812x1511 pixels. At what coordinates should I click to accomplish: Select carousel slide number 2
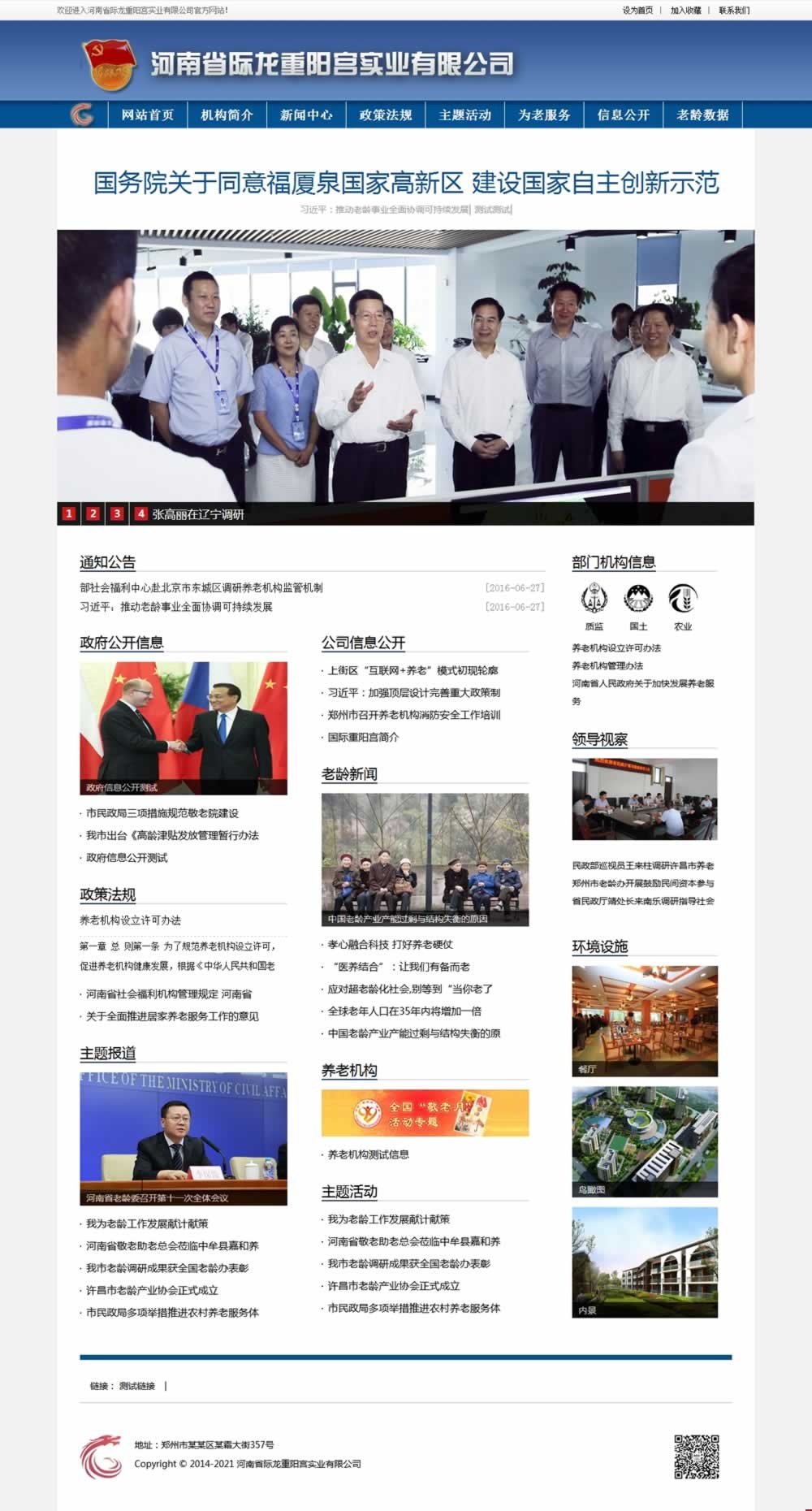92,513
